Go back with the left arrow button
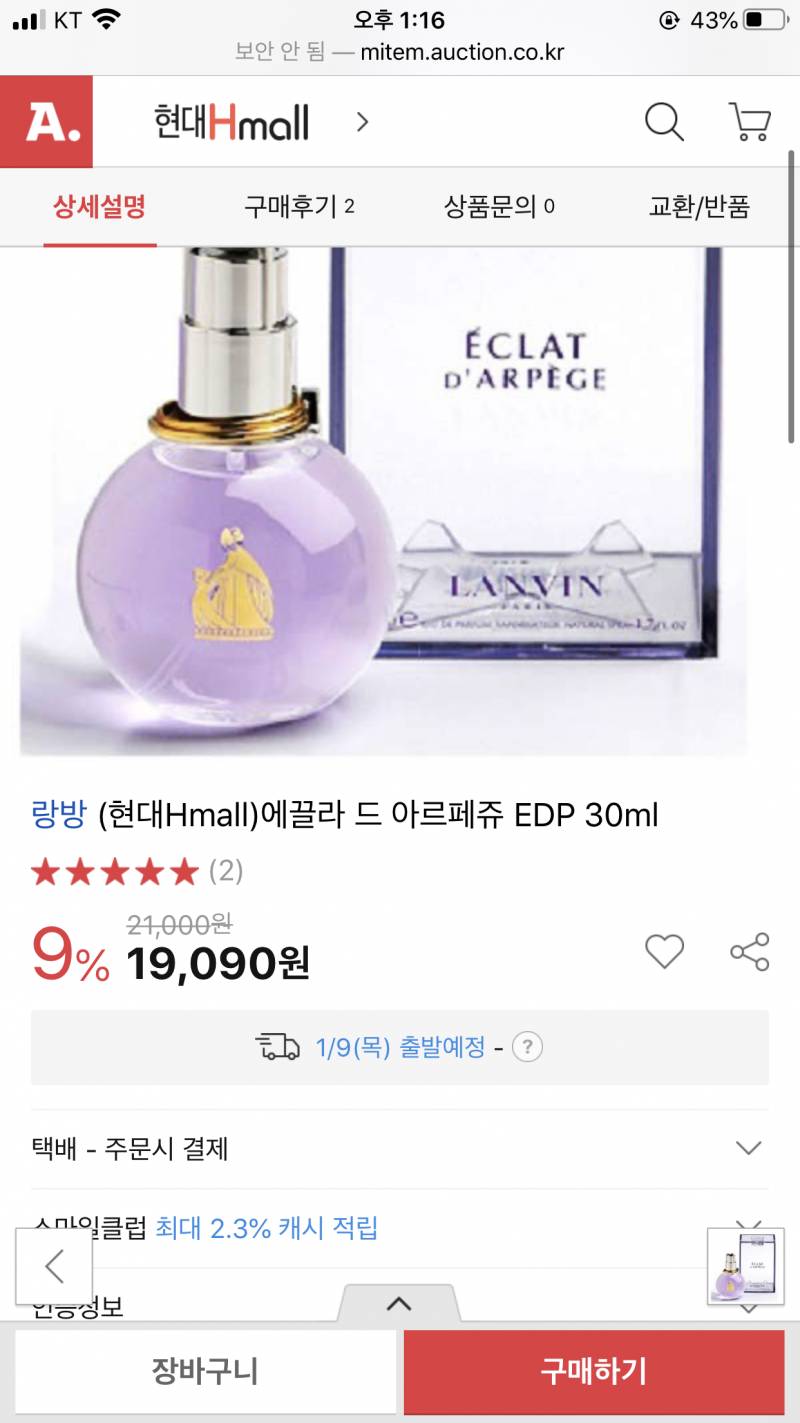This screenshot has width=800, height=1423. coord(54,1266)
